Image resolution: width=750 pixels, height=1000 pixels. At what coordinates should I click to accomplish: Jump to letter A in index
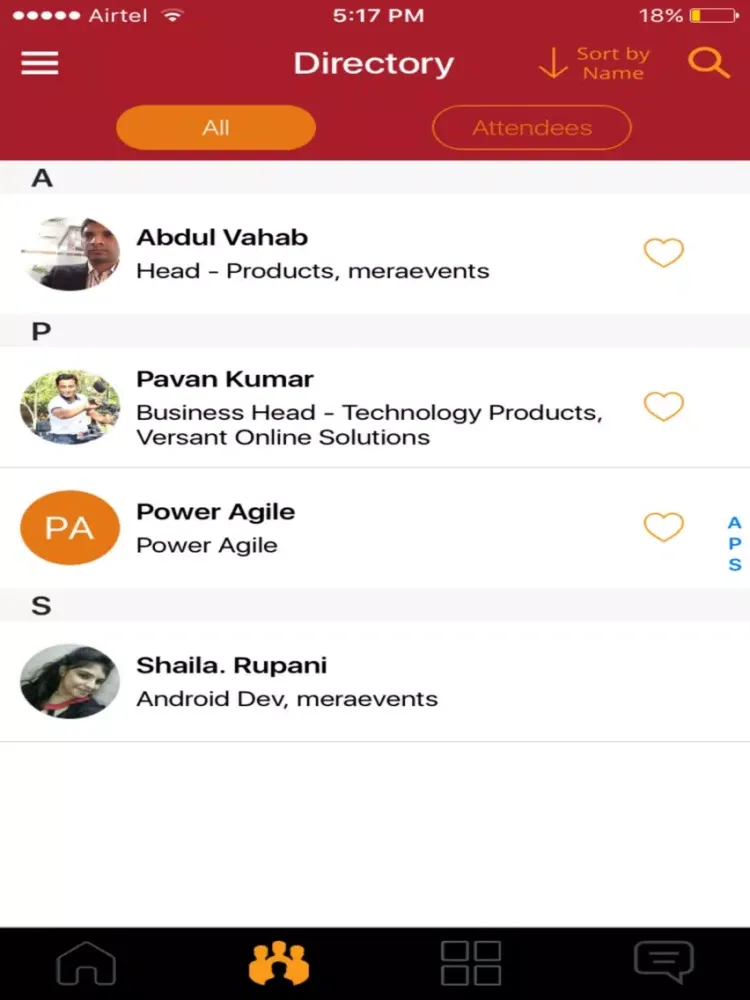[735, 523]
